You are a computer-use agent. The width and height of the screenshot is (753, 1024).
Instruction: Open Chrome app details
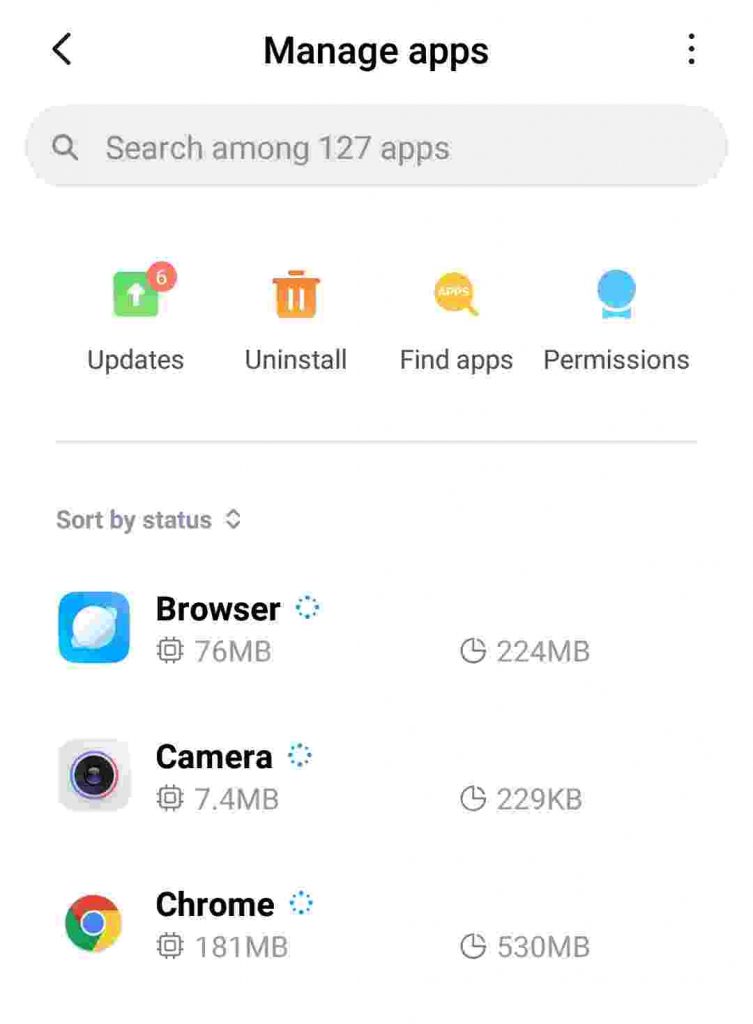pos(376,923)
